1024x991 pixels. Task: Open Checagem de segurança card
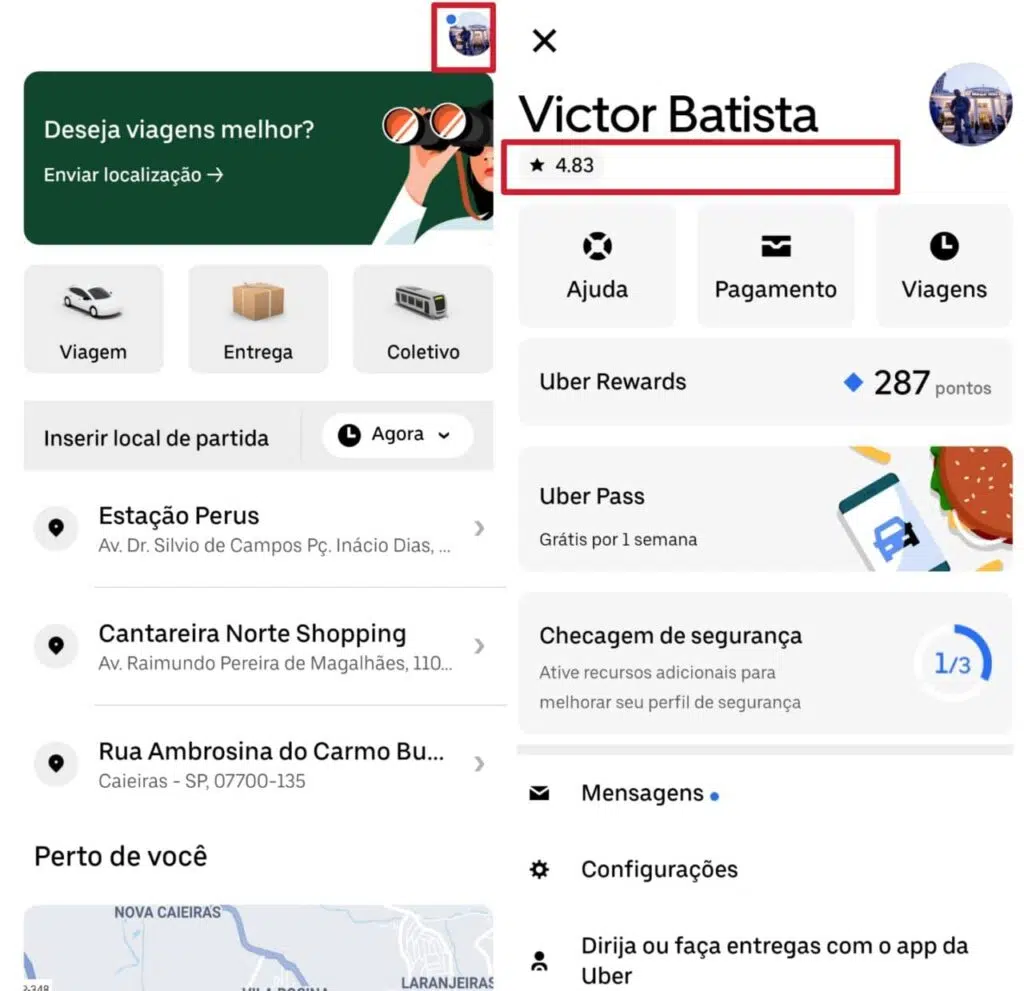[x=764, y=664]
